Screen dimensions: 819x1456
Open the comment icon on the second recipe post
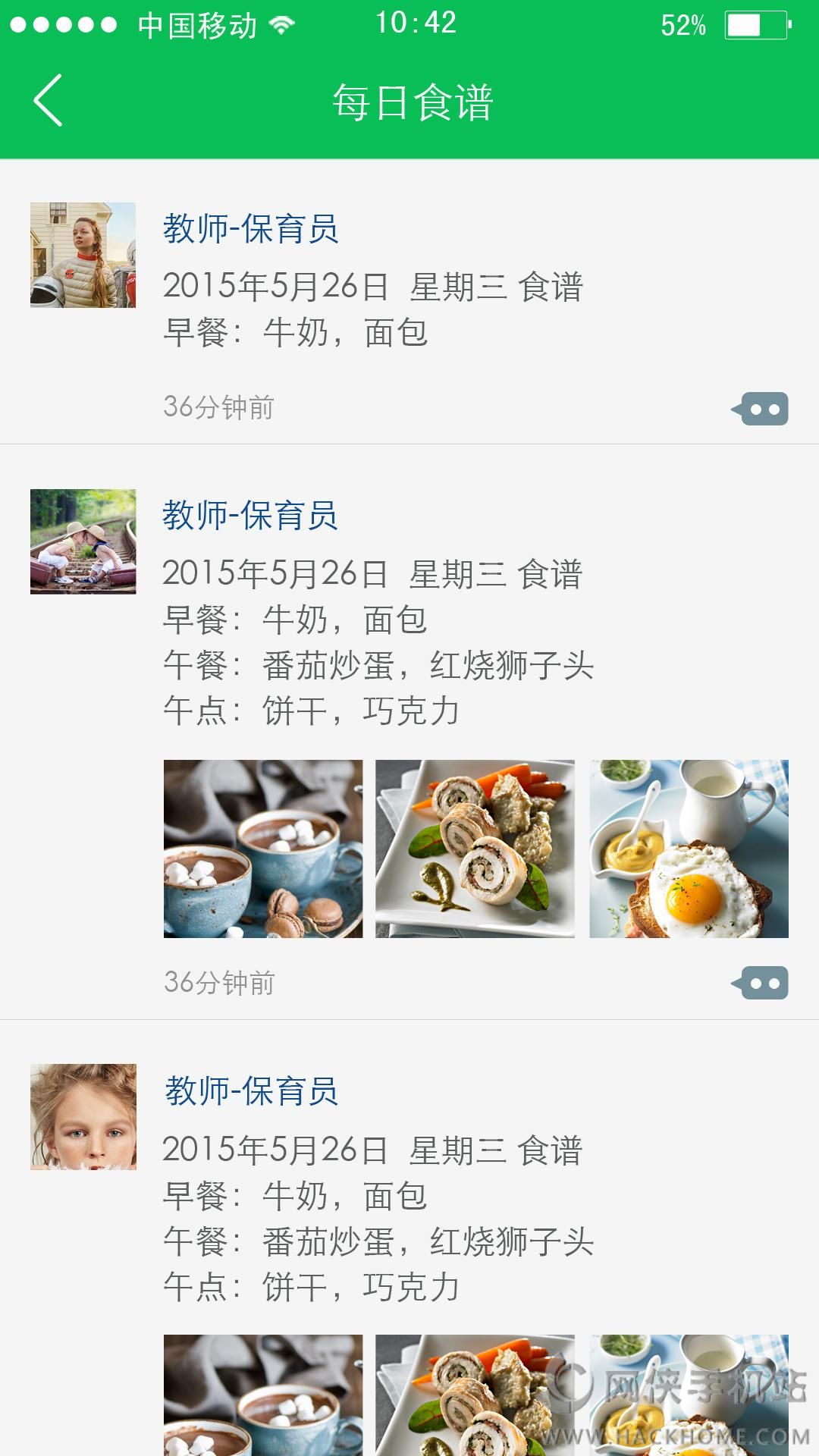[x=761, y=983]
